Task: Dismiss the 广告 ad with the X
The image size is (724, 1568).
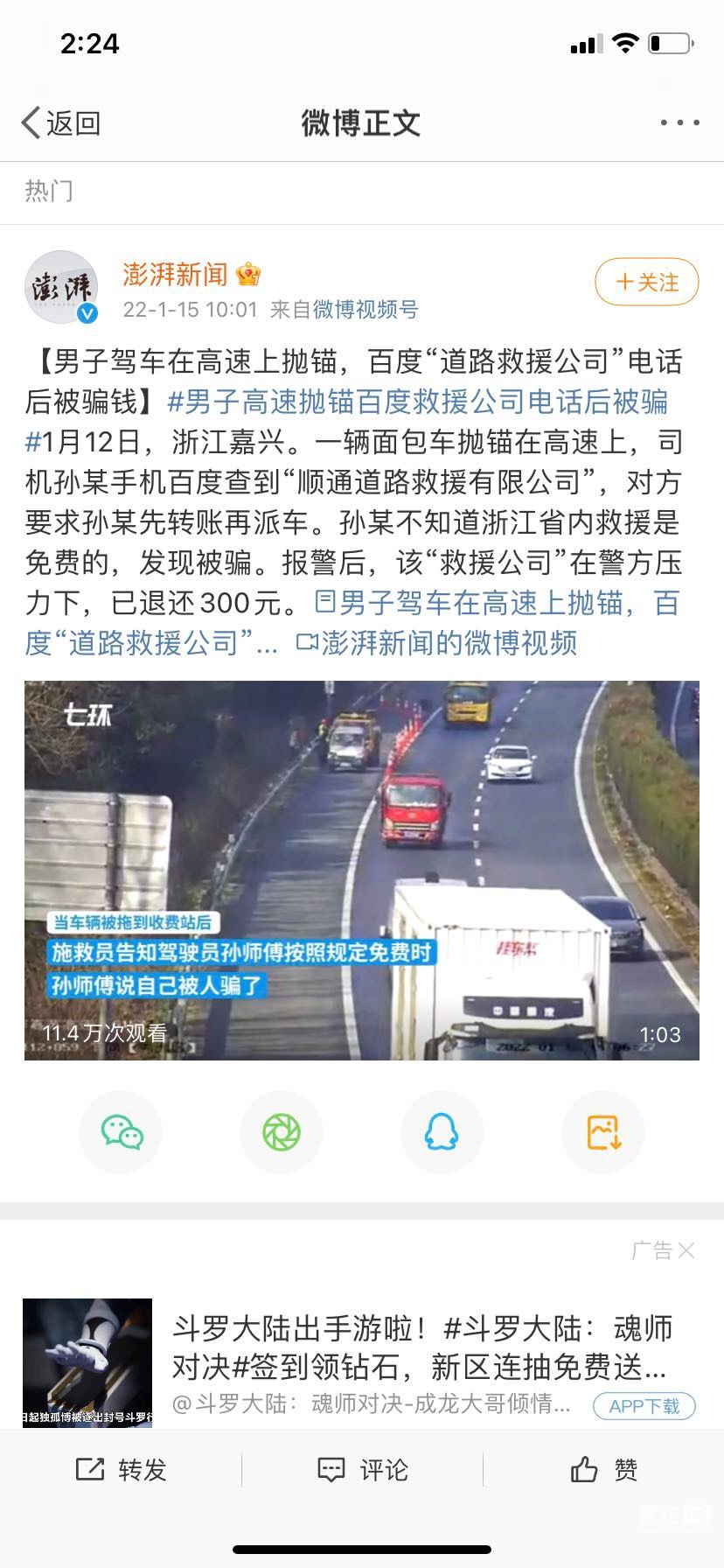Action: [x=686, y=1251]
